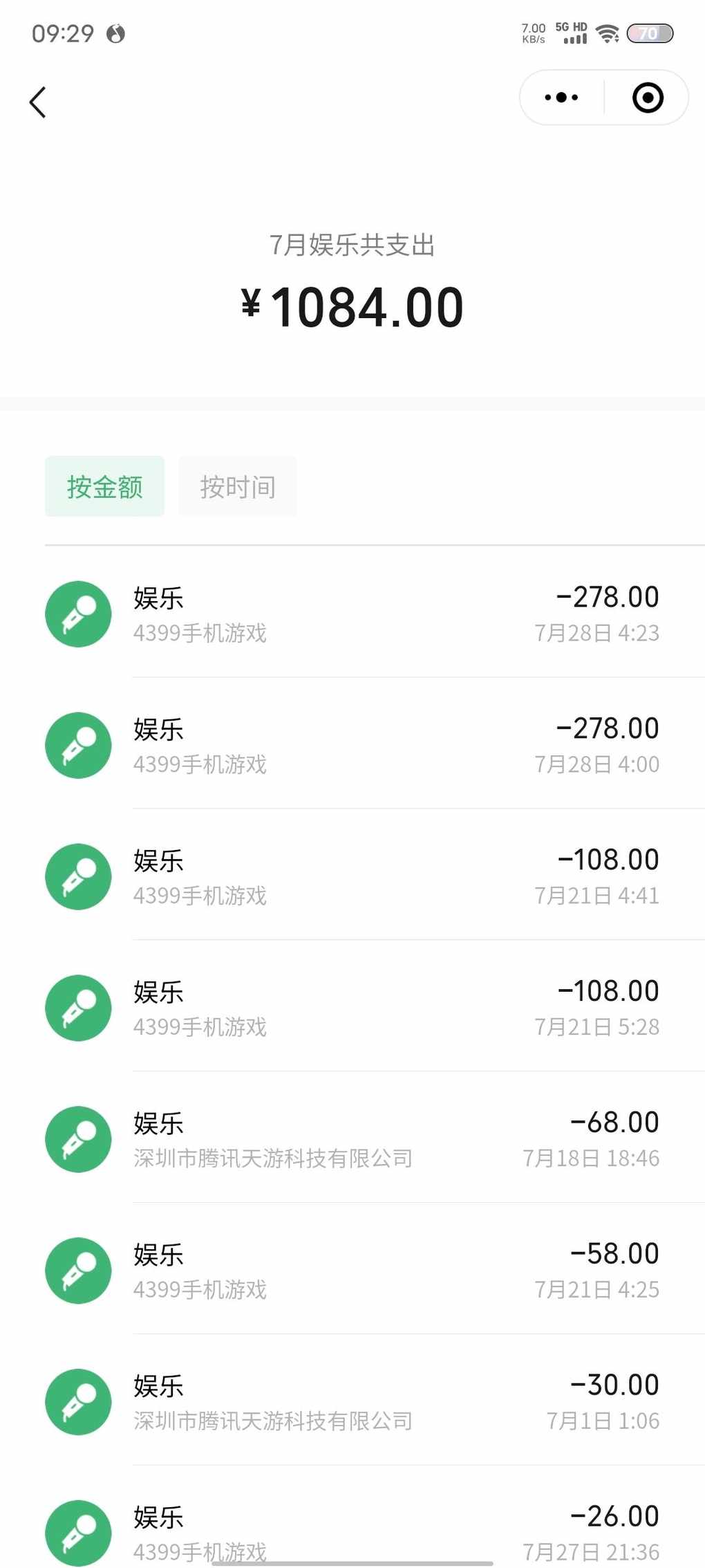Close the mini program with the circle button

[x=648, y=98]
